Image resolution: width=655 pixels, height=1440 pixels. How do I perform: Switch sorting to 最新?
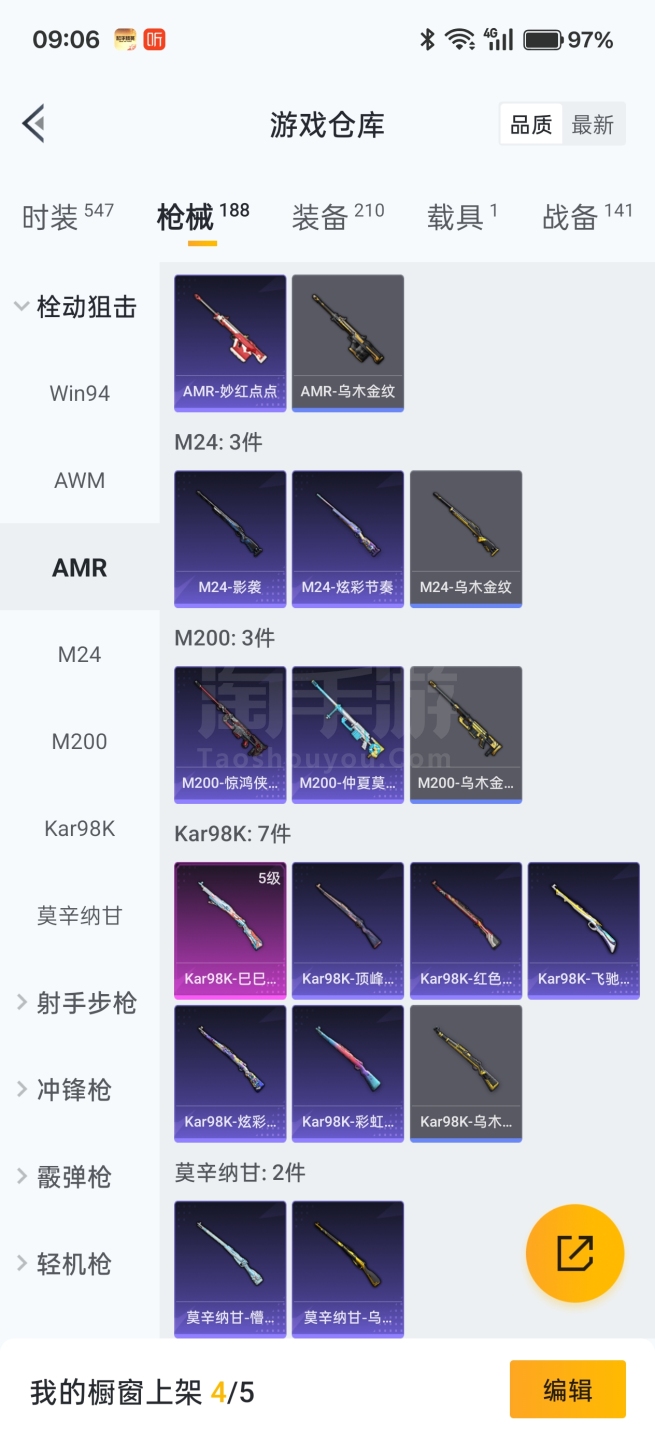[592, 125]
